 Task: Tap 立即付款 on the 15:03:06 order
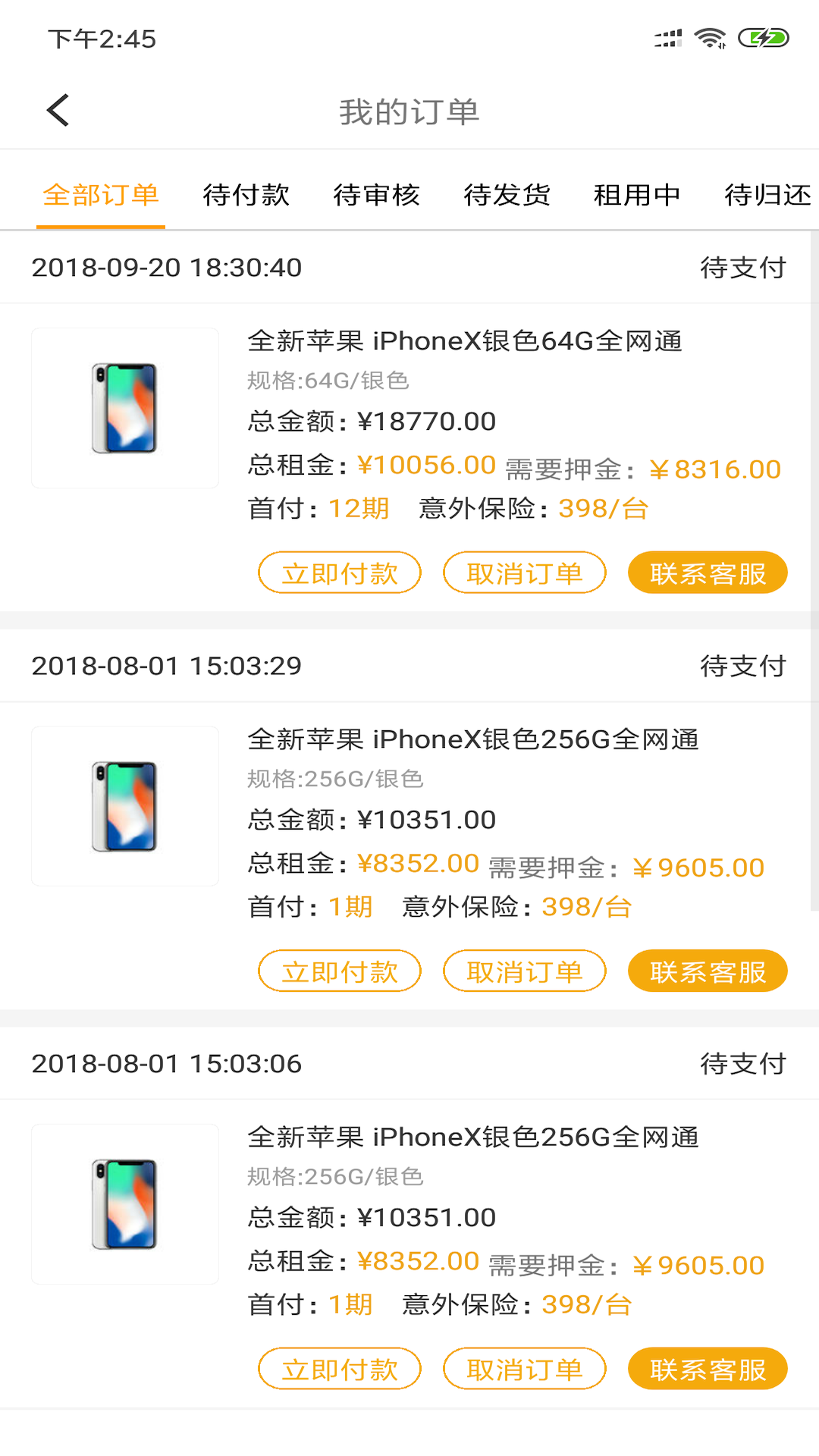tap(340, 1369)
